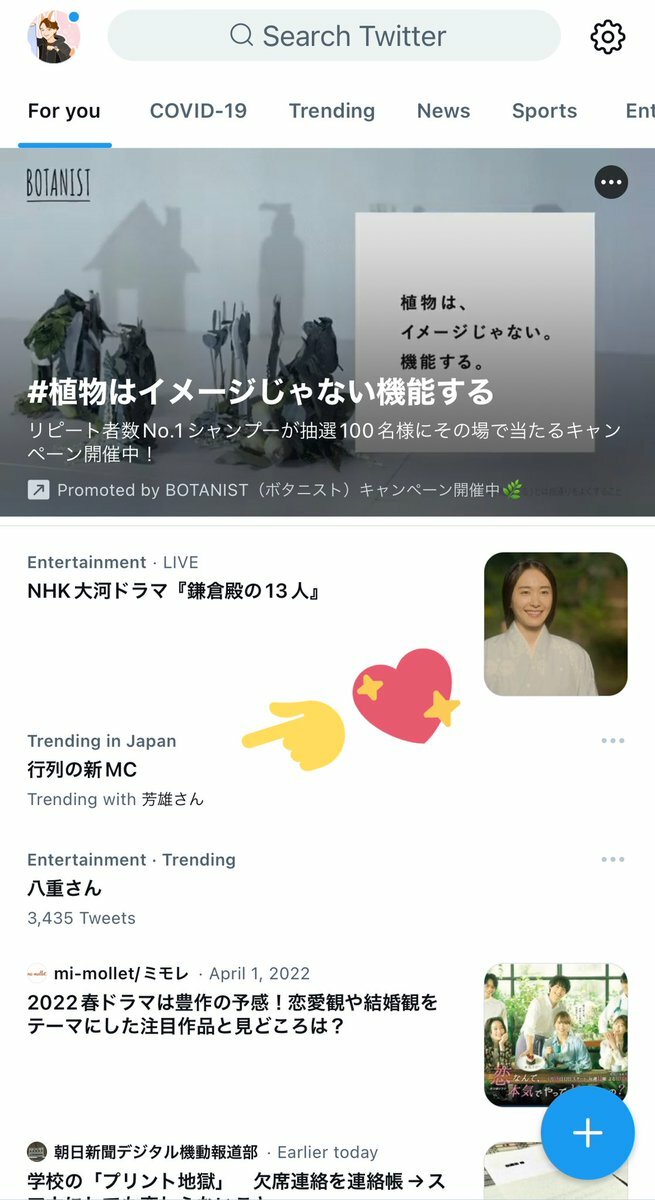This screenshot has height=1200, width=655.
Task: Go to the Sports tab
Action: 544,111
